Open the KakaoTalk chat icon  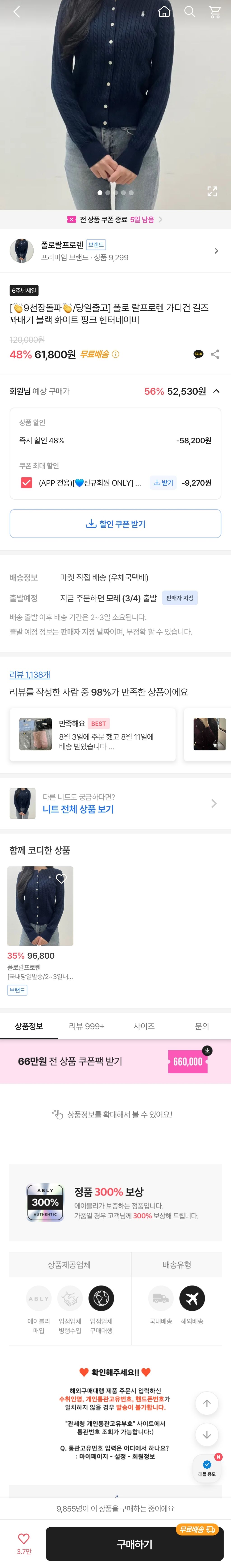pos(198,354)
